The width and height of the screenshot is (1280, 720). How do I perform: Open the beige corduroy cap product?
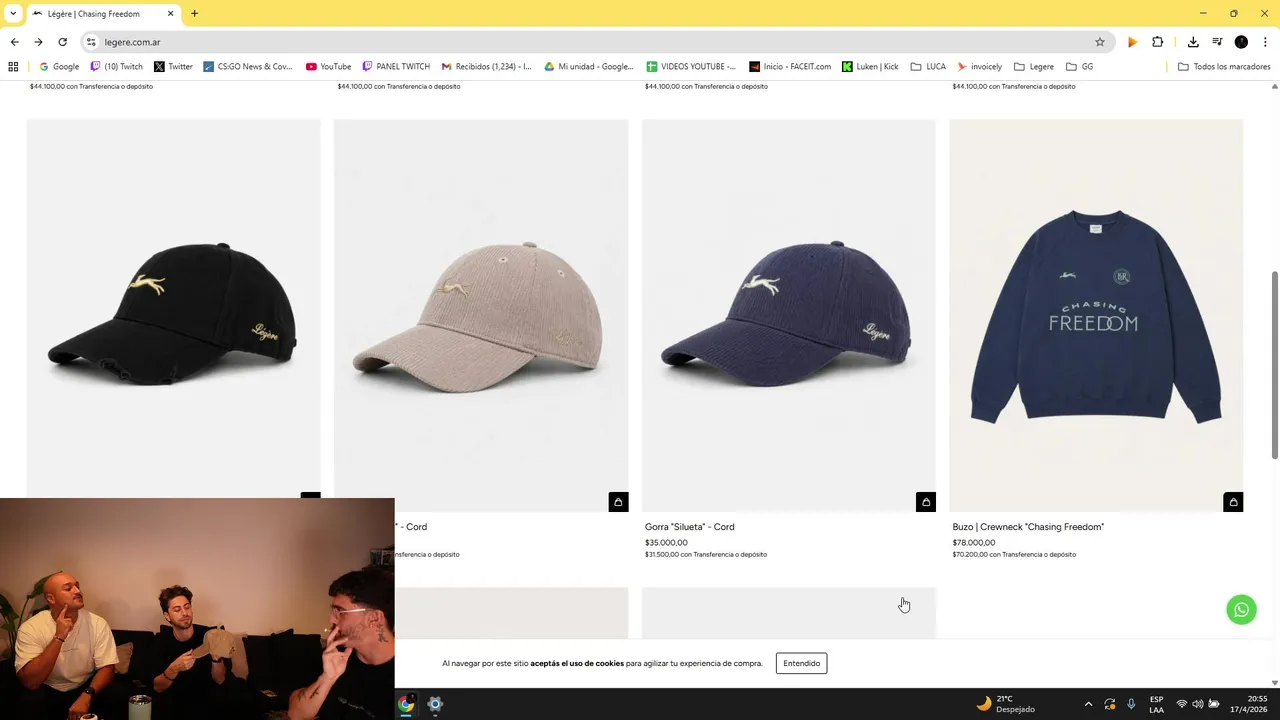[481, 315]
